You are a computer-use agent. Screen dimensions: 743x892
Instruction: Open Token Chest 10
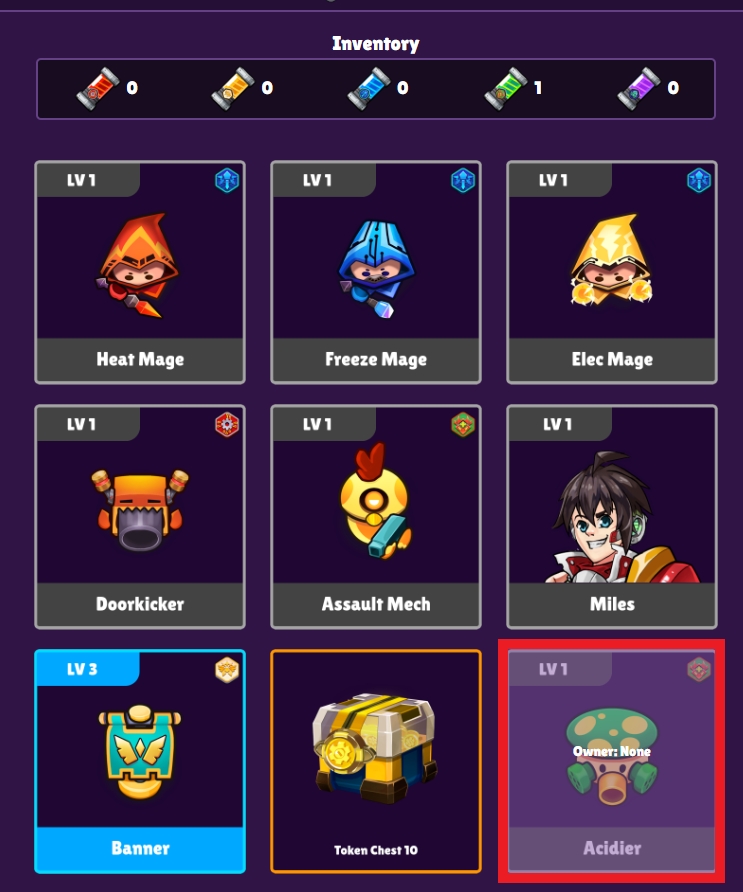376,760
